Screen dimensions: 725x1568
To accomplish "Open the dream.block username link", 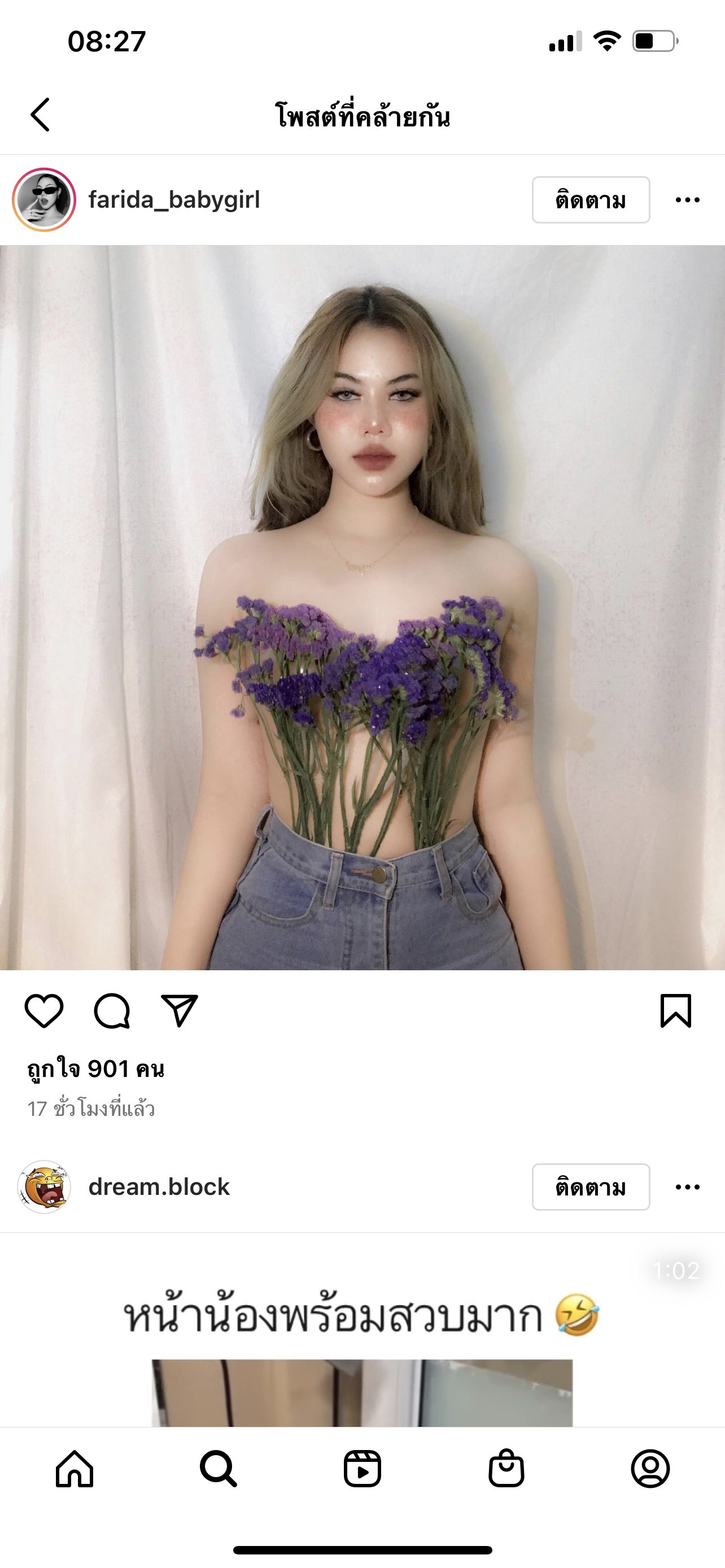I will coord(159,1186).
